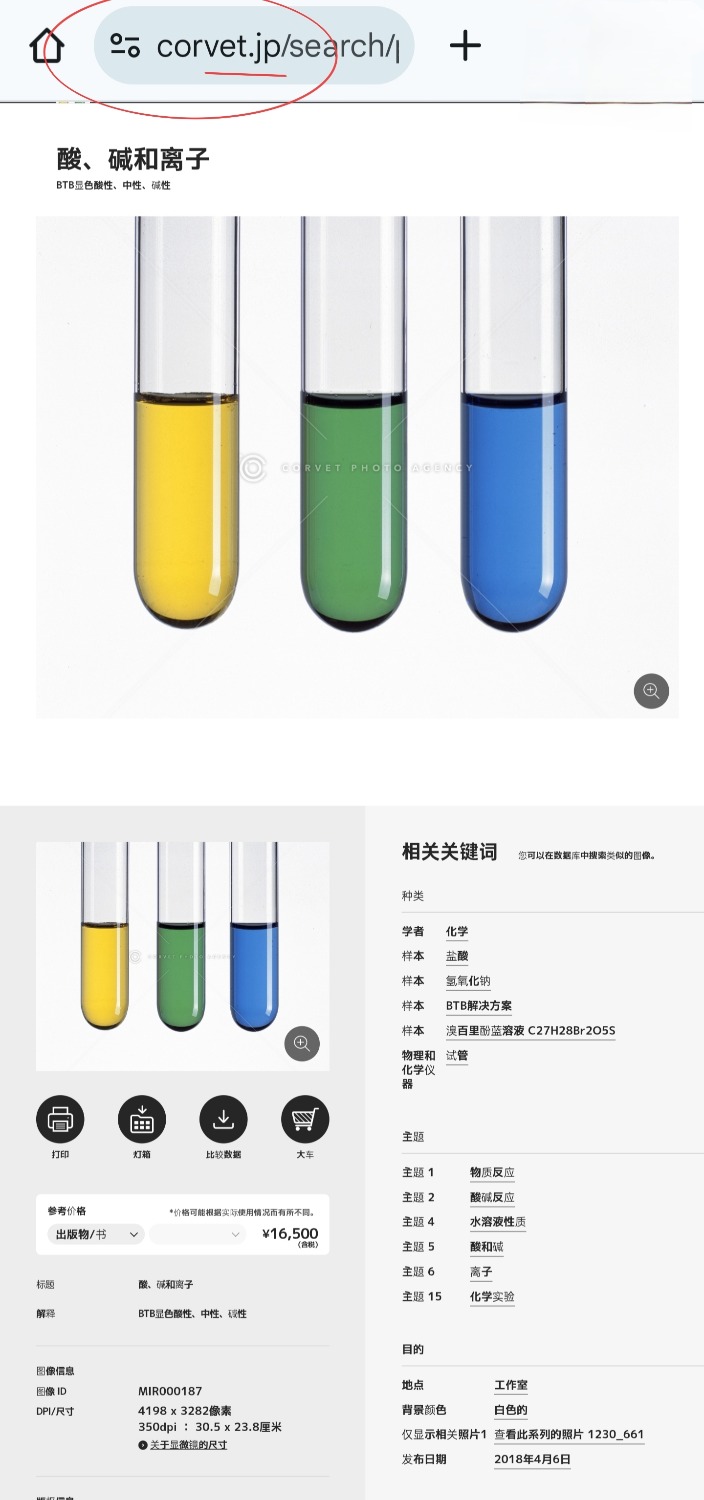
Task: Expand the empty second price dropdown
Action: 197,1235
